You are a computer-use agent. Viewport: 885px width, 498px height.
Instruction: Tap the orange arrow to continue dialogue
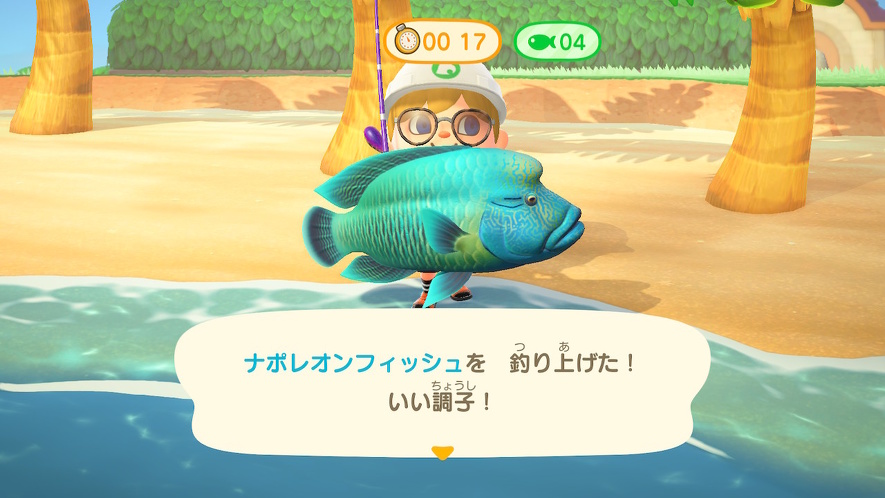(442, 453)
